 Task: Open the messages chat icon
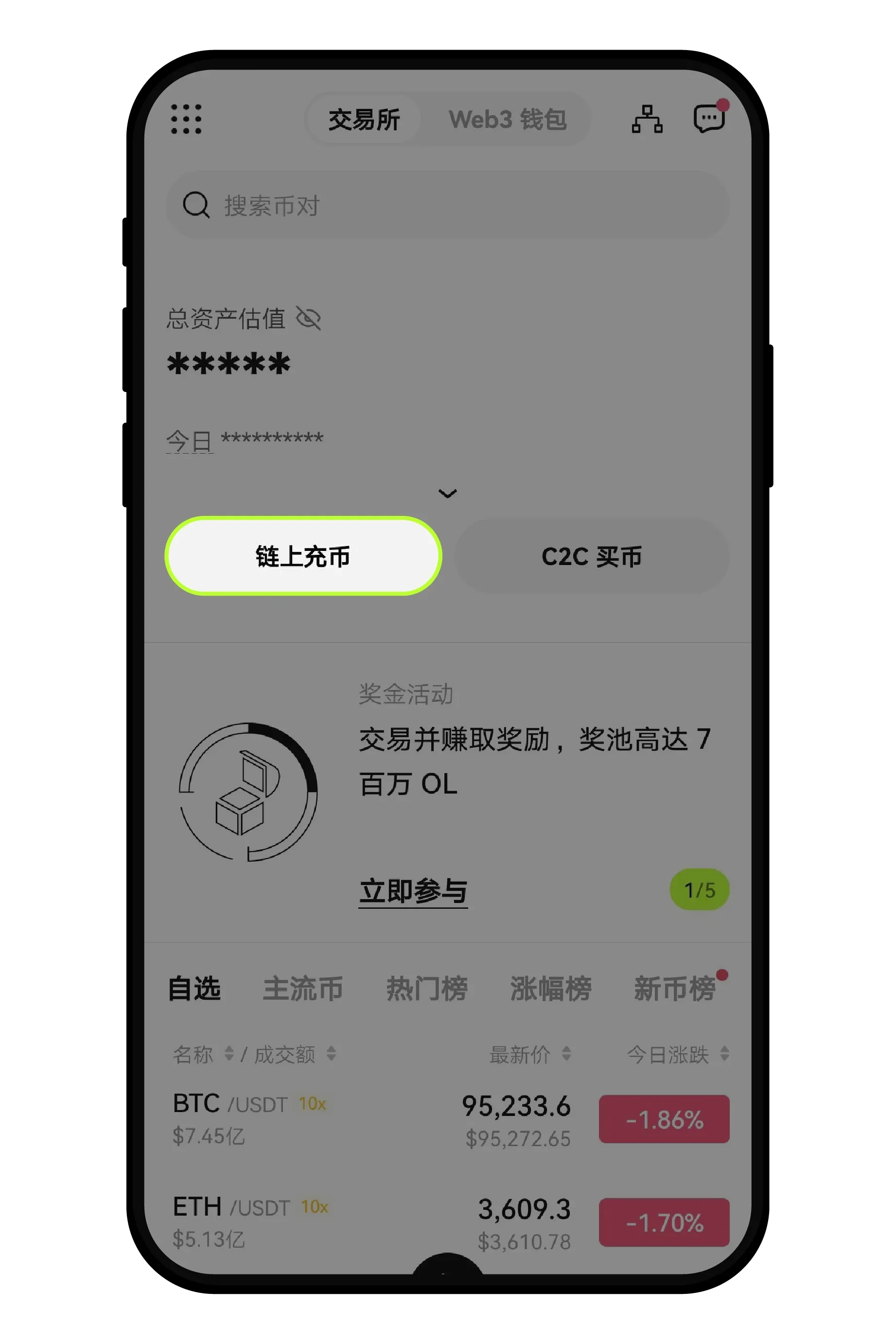[x=709, y=119]
